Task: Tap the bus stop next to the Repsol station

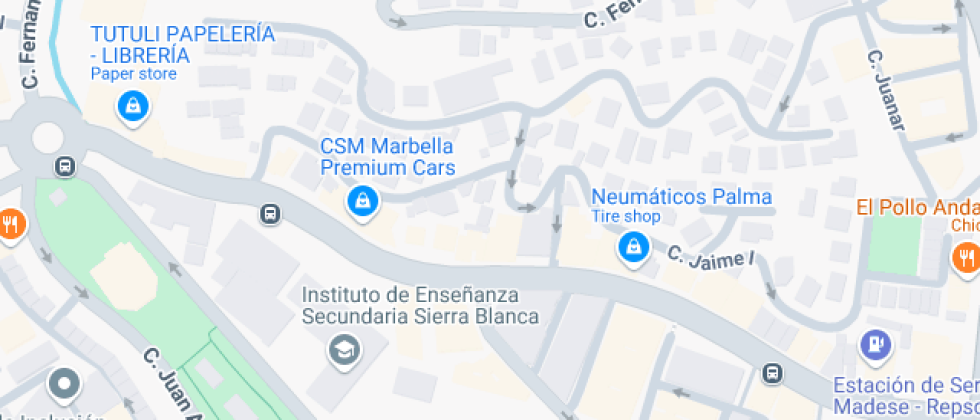Action: (772, 373)
